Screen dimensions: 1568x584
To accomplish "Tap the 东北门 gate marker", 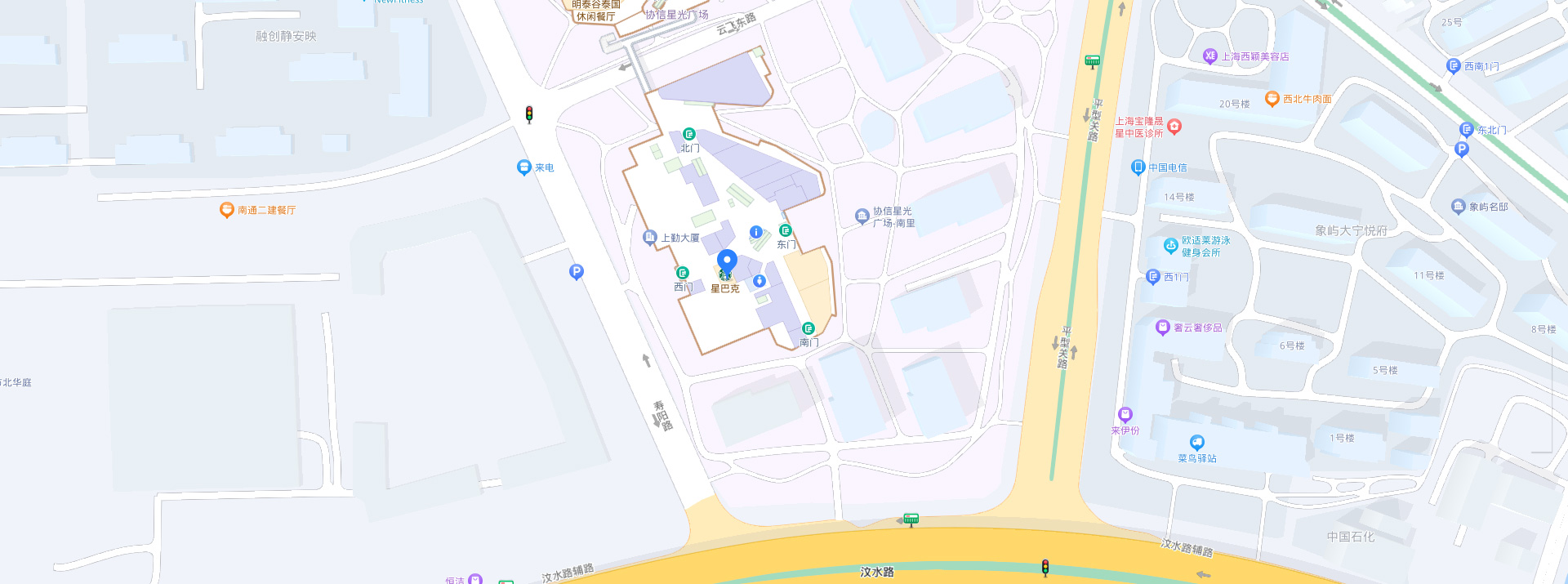I will [x=1467, y=130].
